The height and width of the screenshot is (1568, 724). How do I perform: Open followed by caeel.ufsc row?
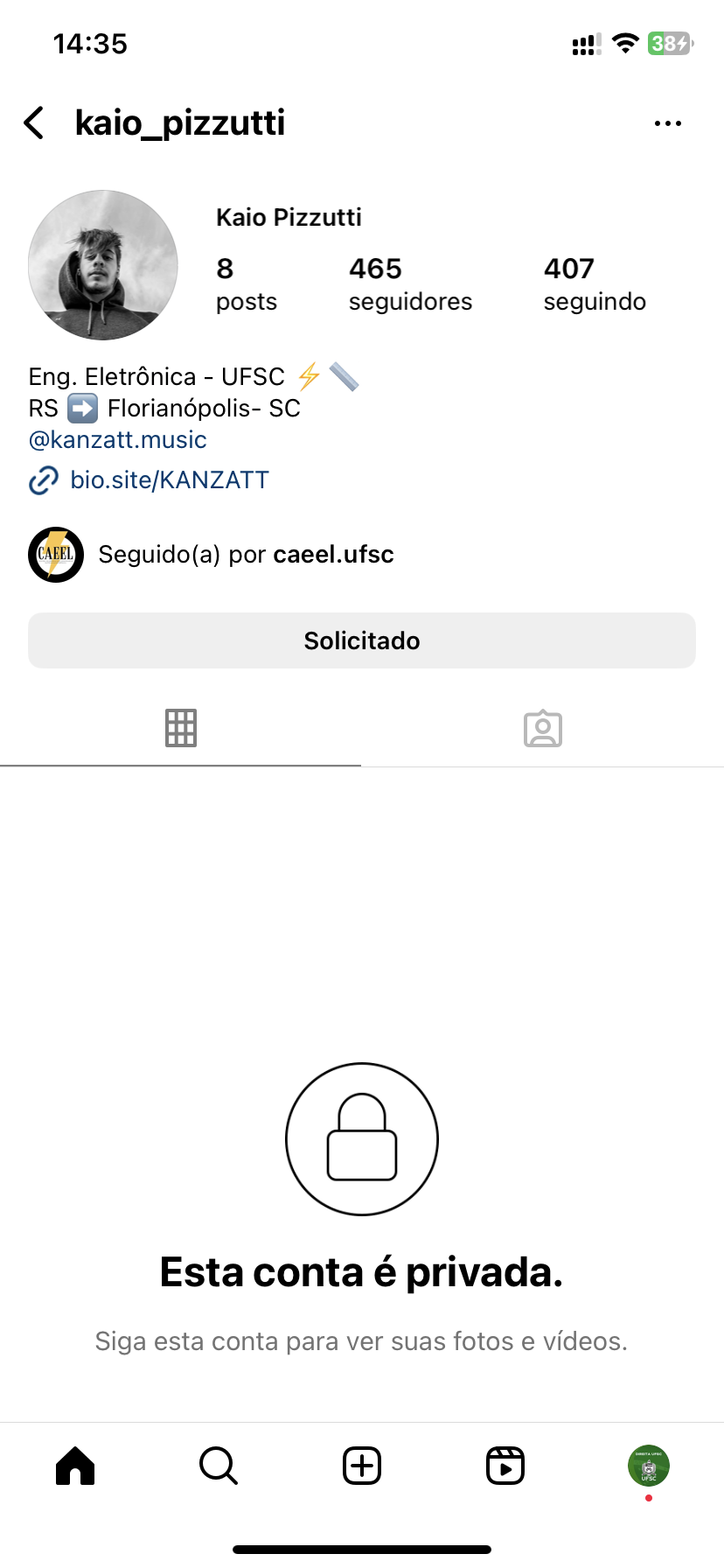coord(246,554)
